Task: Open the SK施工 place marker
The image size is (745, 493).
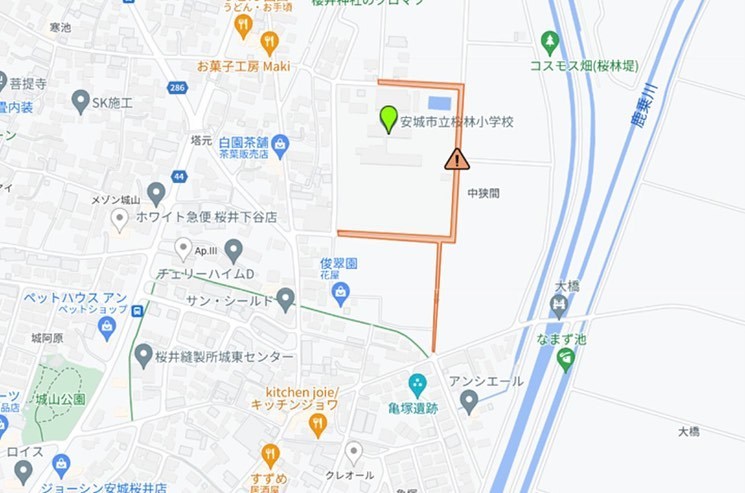Action: point(81,101)
